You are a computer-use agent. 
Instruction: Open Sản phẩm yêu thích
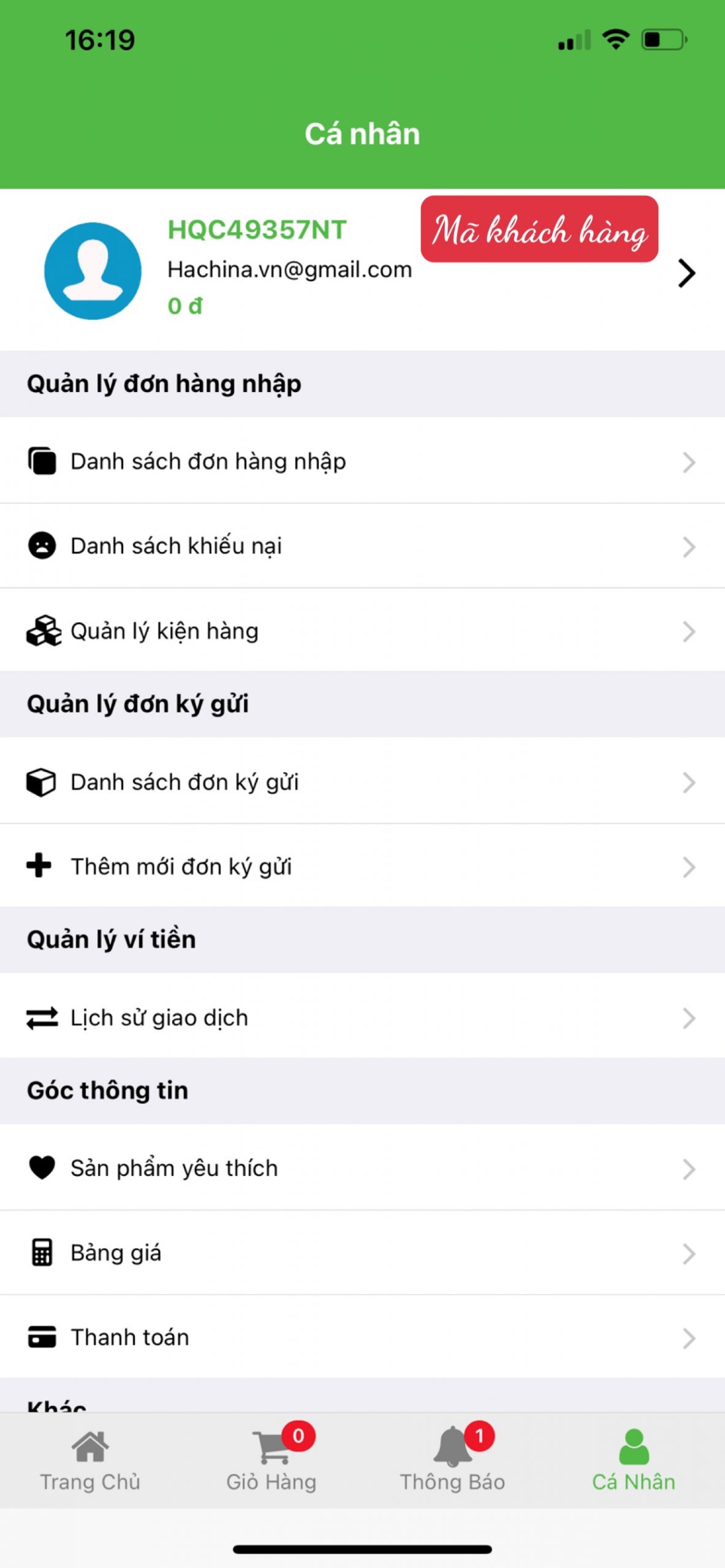pyautogui.click(x=362, y=1167)
